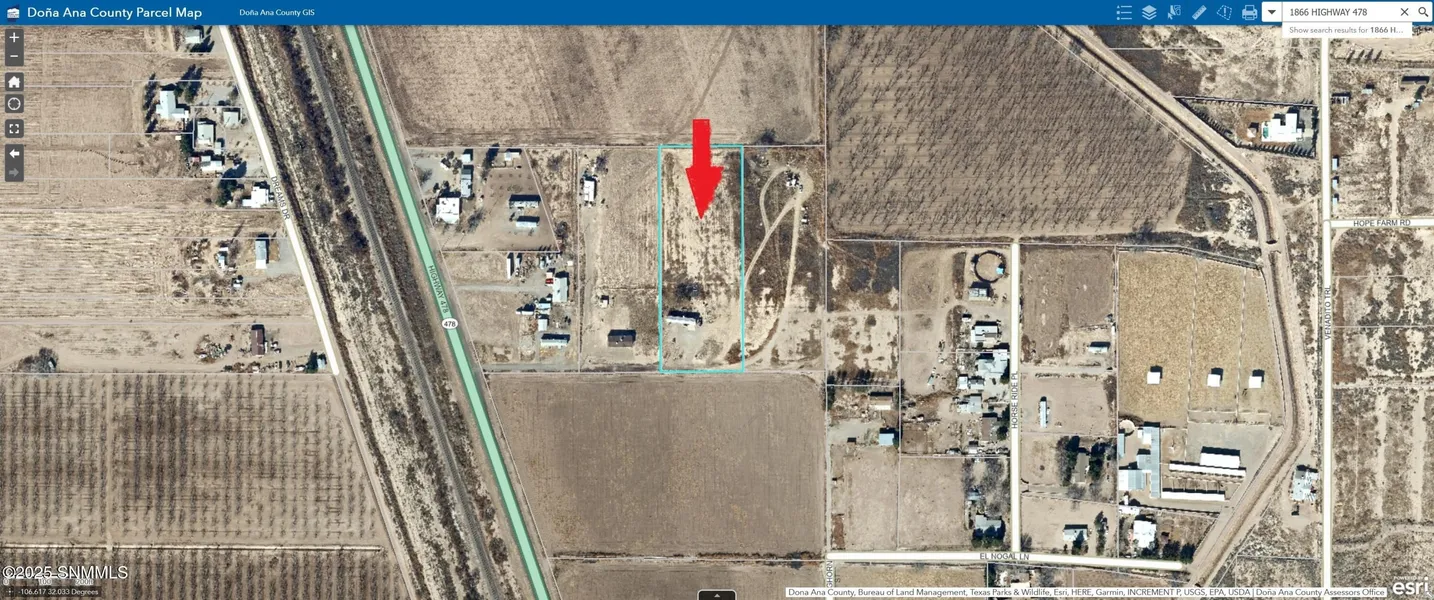
Task: Toggle full screen map view
Action: (14, 128)
